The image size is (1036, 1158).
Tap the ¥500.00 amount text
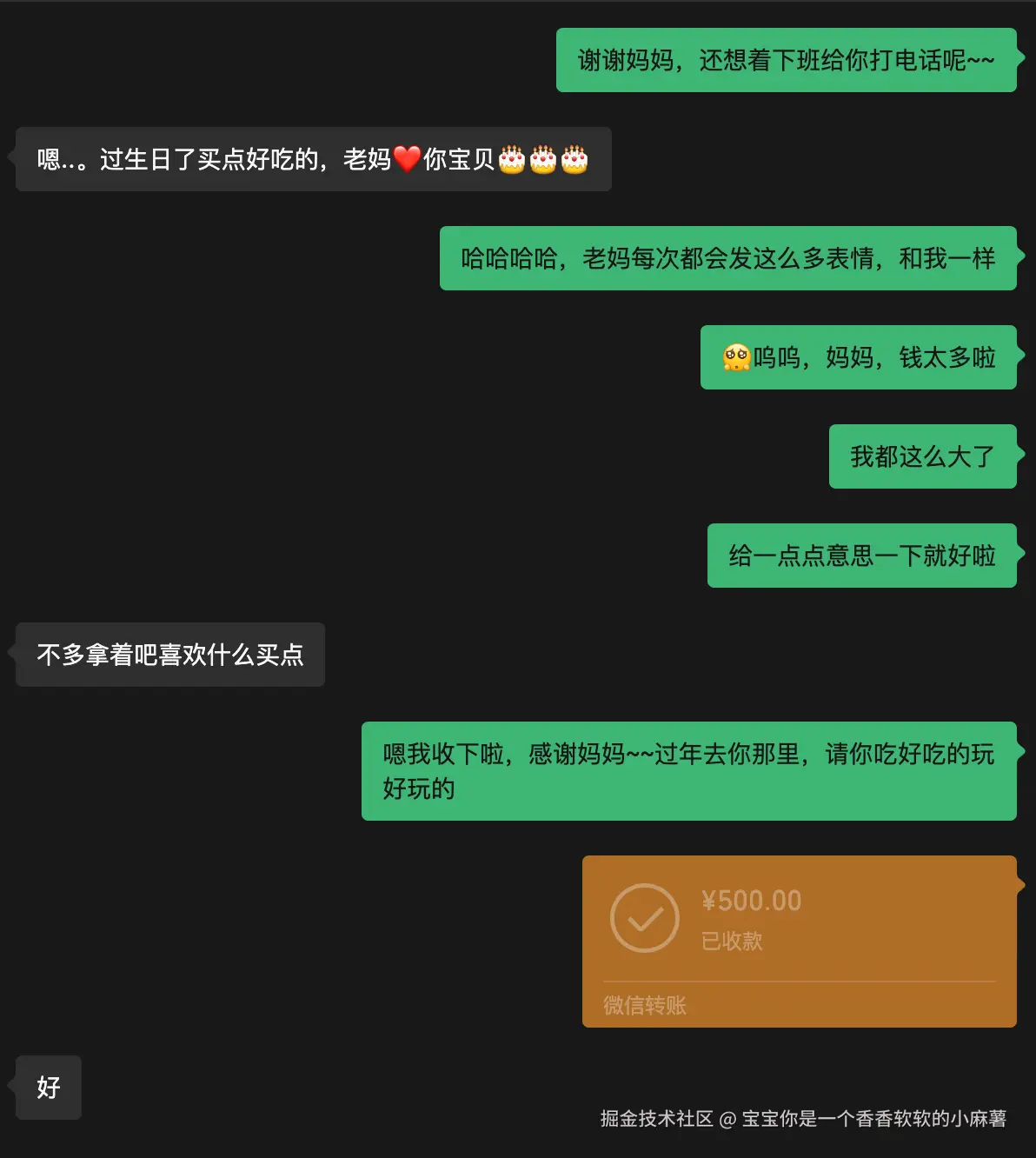click(751, 901)
